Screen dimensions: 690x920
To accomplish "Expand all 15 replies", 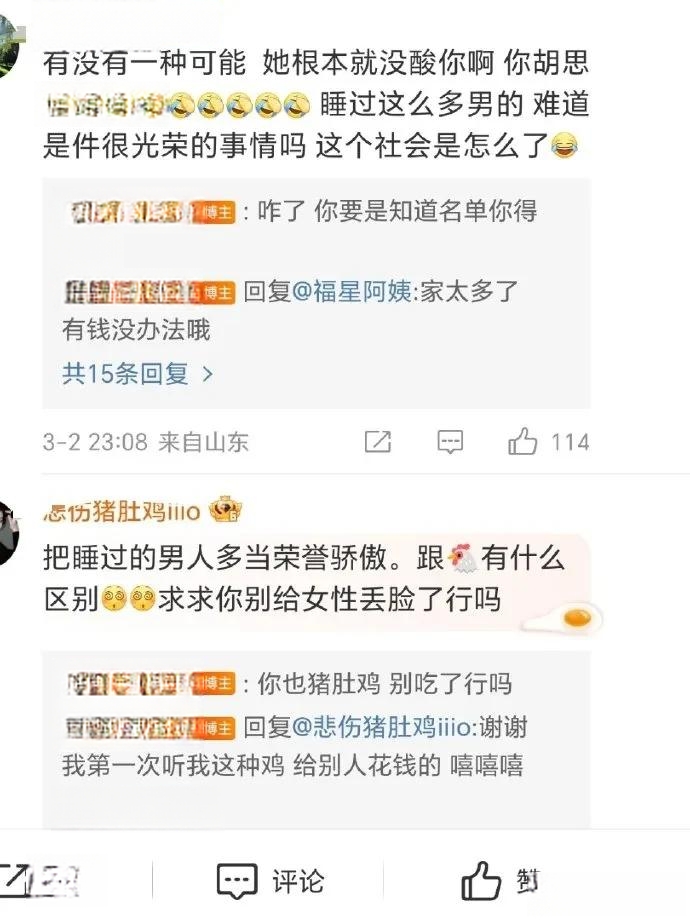I will pyautogui.click(x=137, y=374).
